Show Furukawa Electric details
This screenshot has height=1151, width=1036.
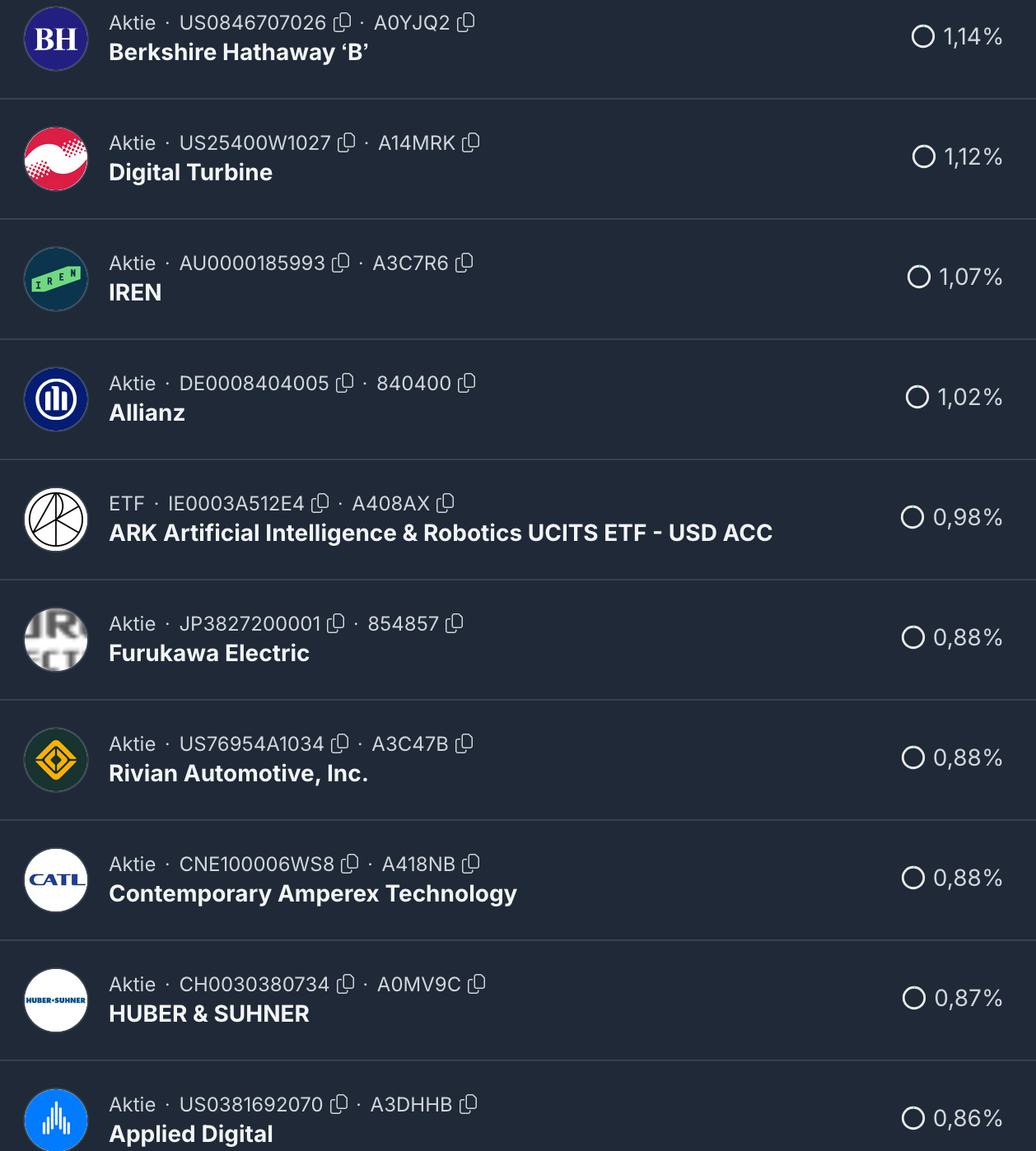(x=209, y=654)
